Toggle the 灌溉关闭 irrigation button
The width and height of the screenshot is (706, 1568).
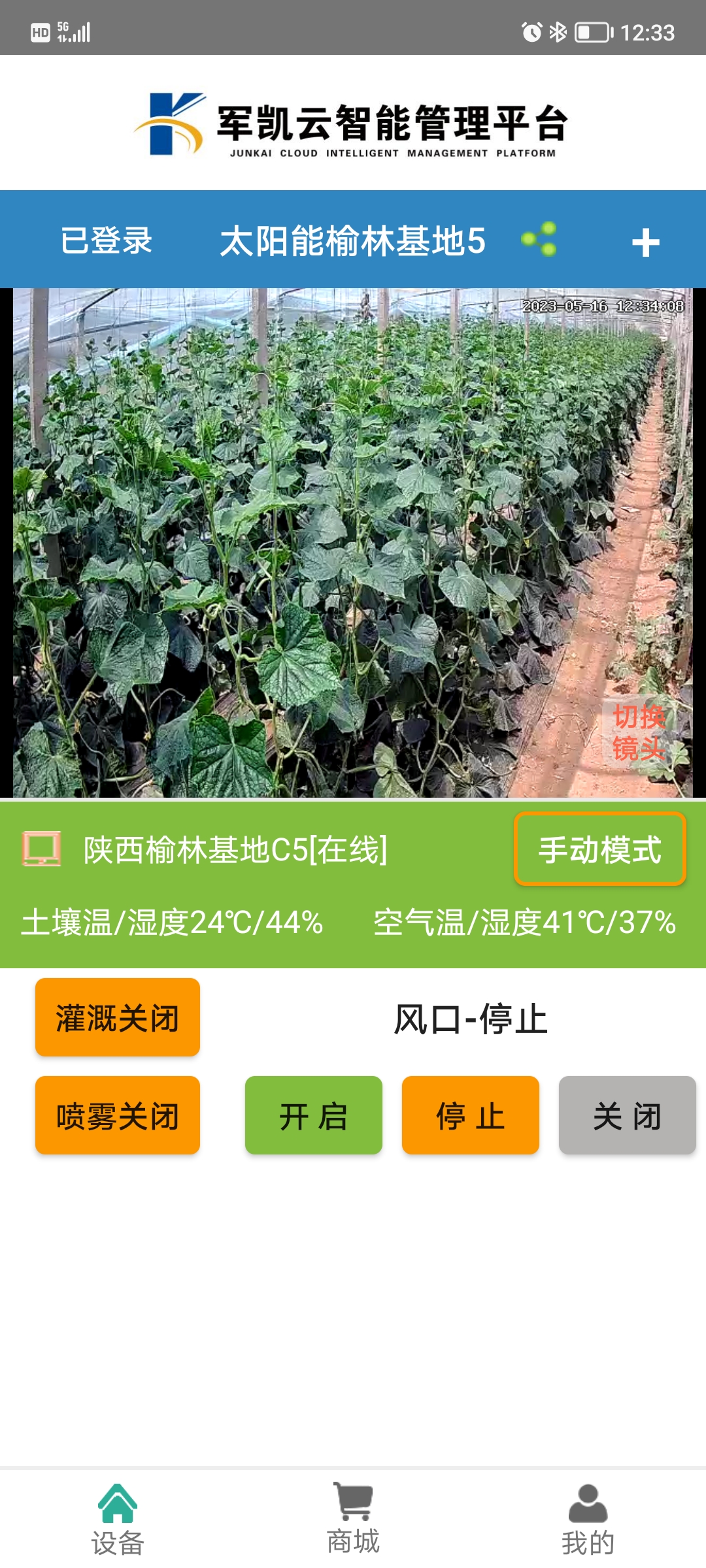118,1017
